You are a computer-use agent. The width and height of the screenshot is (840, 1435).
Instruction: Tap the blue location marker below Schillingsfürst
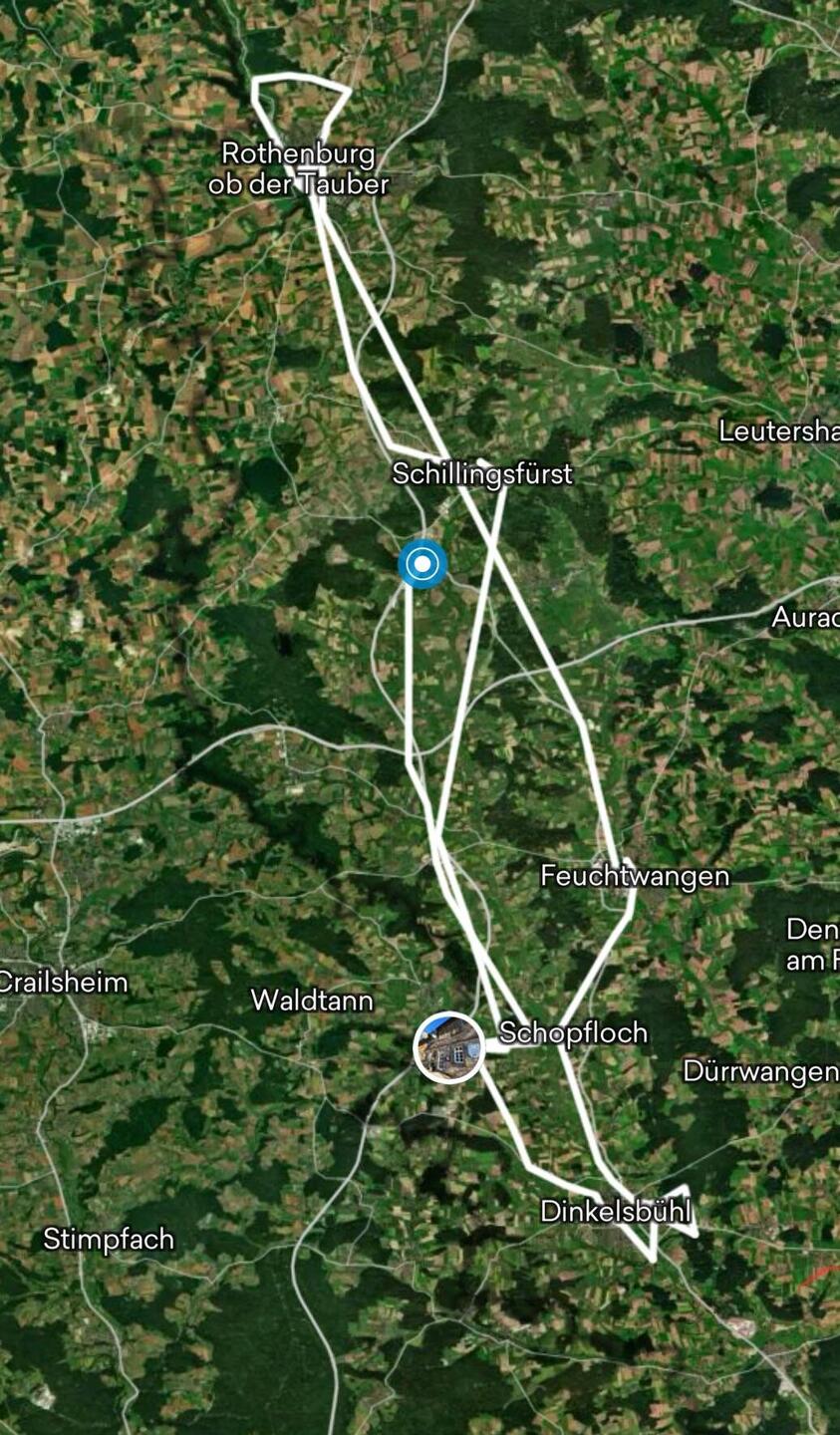point(422,565)
